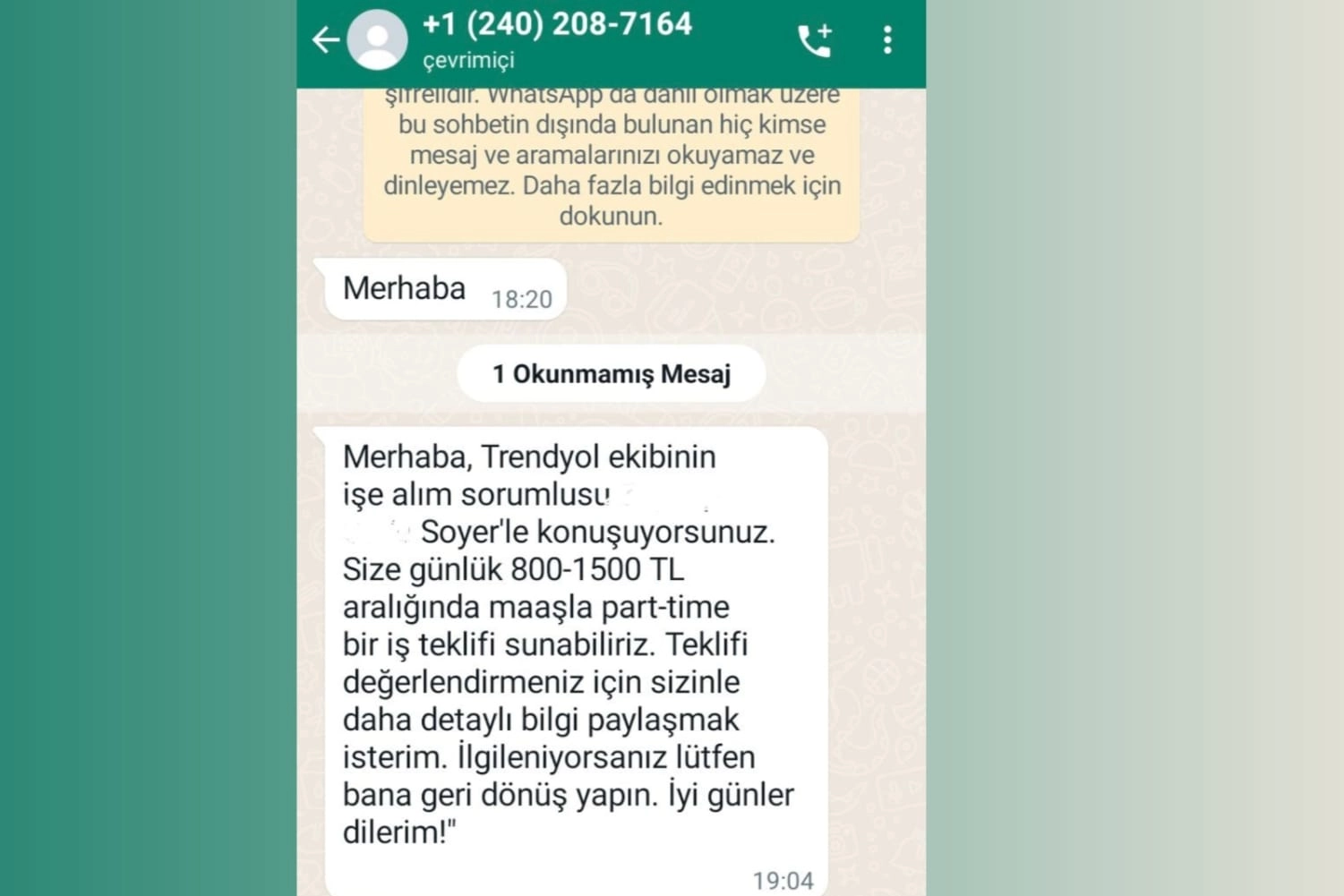Start a call with this number
Viewport: 1344px width, 896px height.
815,40
